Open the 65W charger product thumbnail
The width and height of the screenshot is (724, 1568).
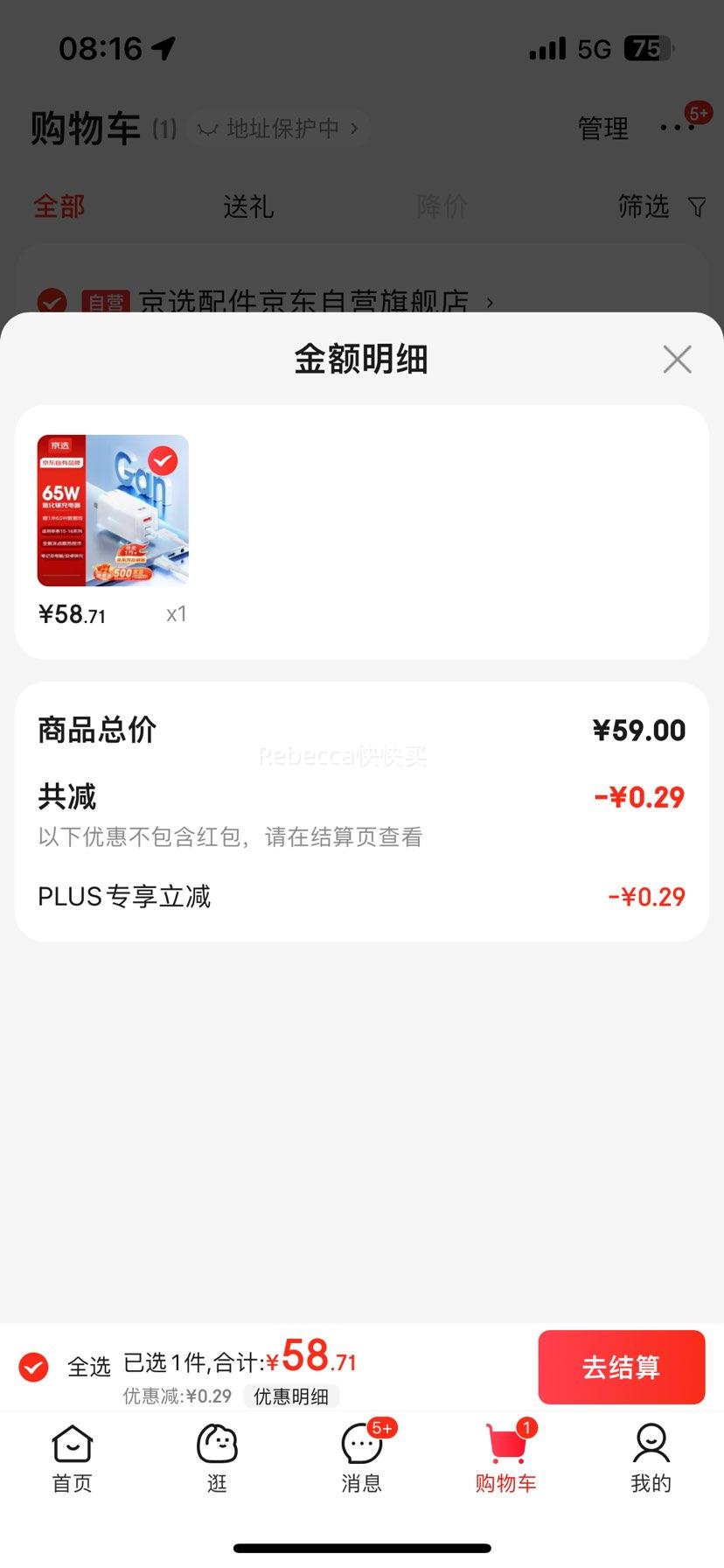click(x=113, y=510)
